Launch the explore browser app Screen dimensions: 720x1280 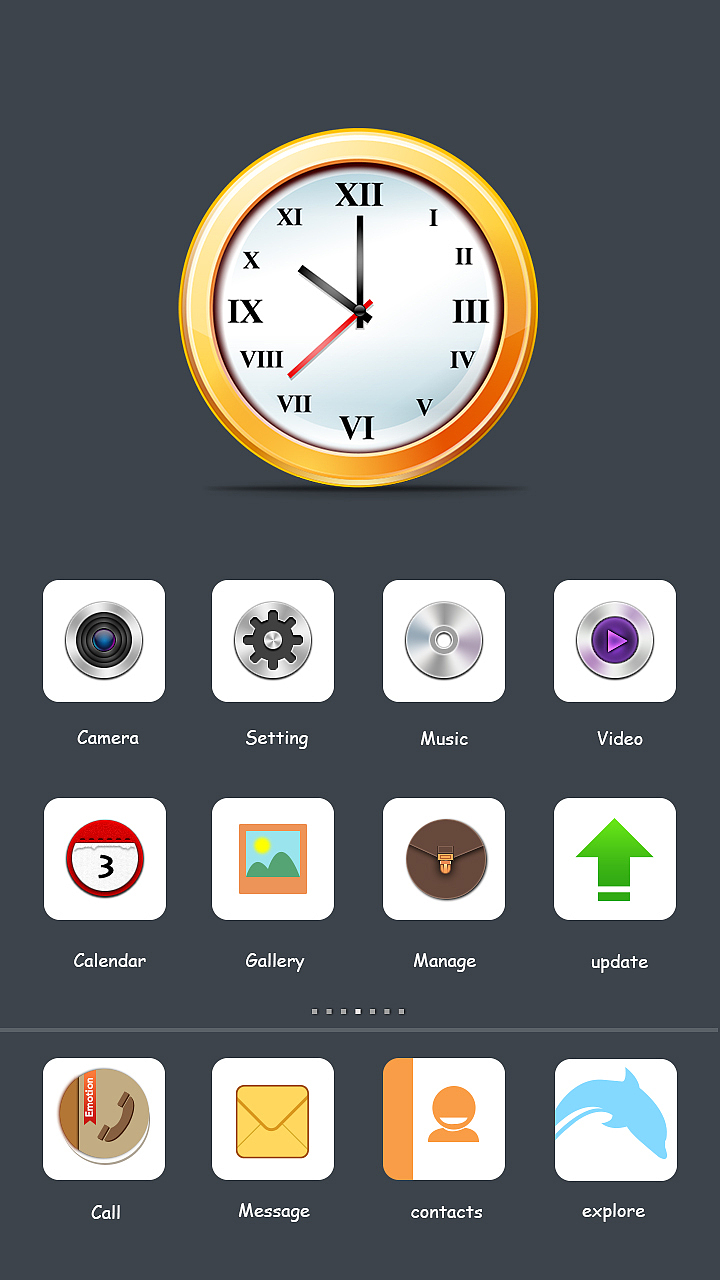(615, 1119)
